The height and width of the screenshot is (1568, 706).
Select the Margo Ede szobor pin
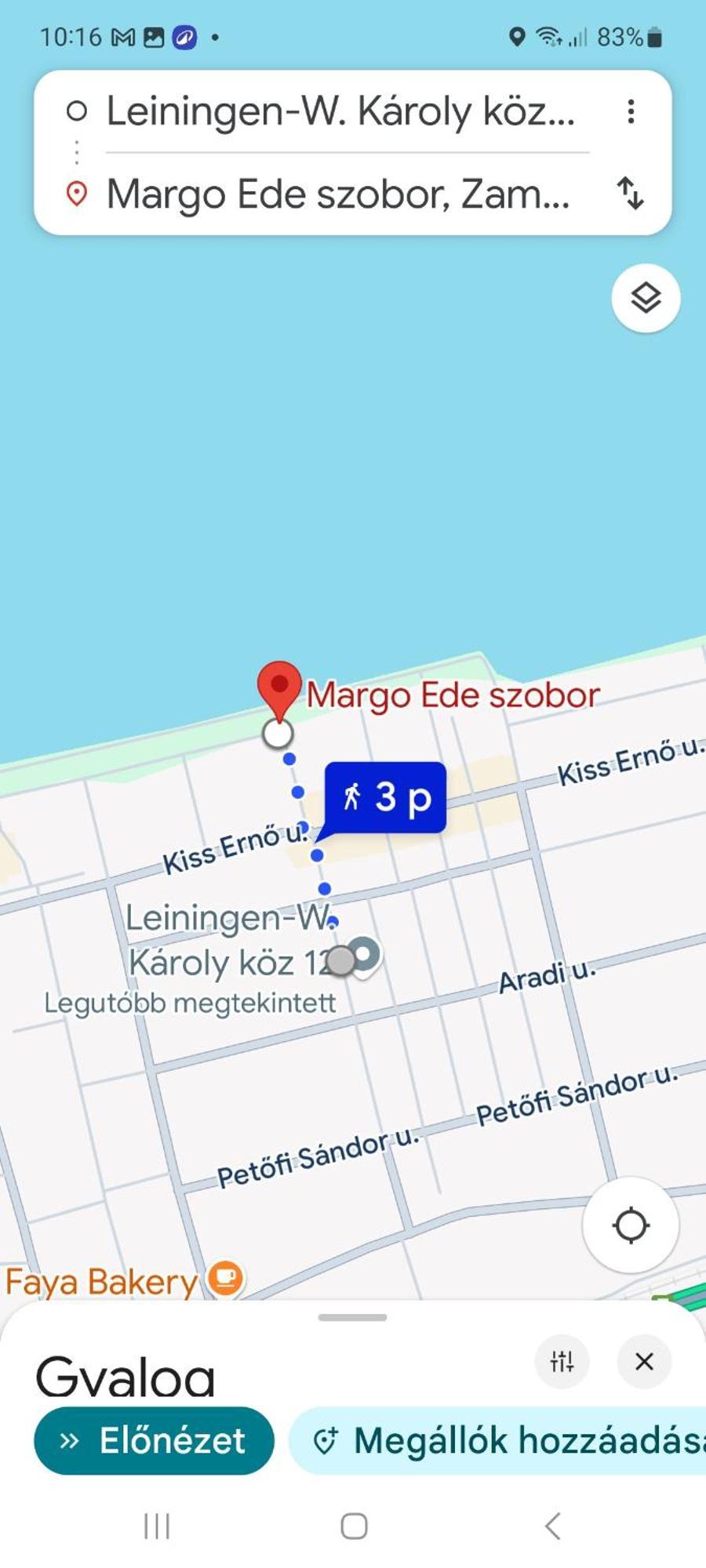[x=279, y=688]
